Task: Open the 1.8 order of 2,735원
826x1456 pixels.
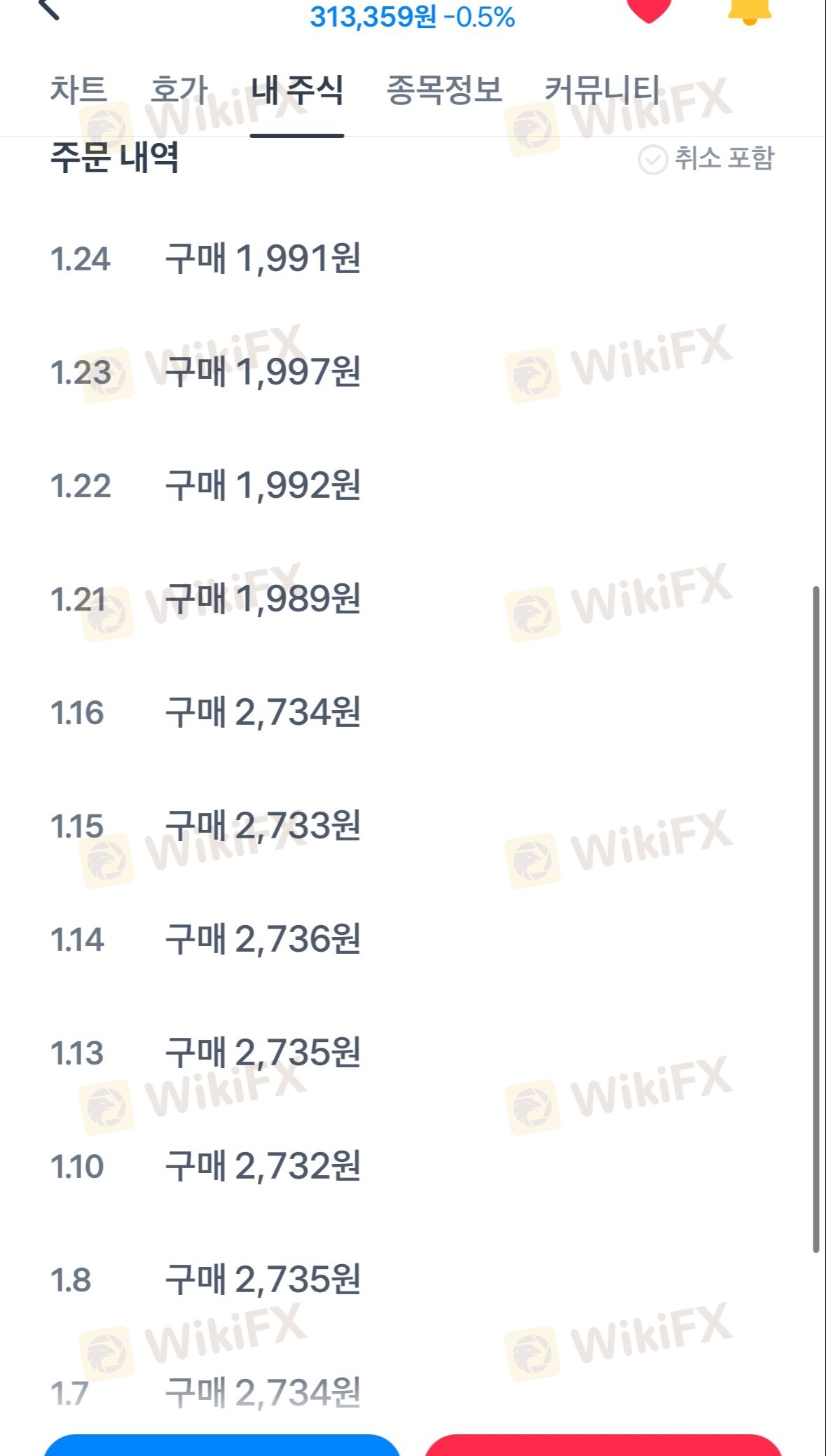Action: point(413,1280)
